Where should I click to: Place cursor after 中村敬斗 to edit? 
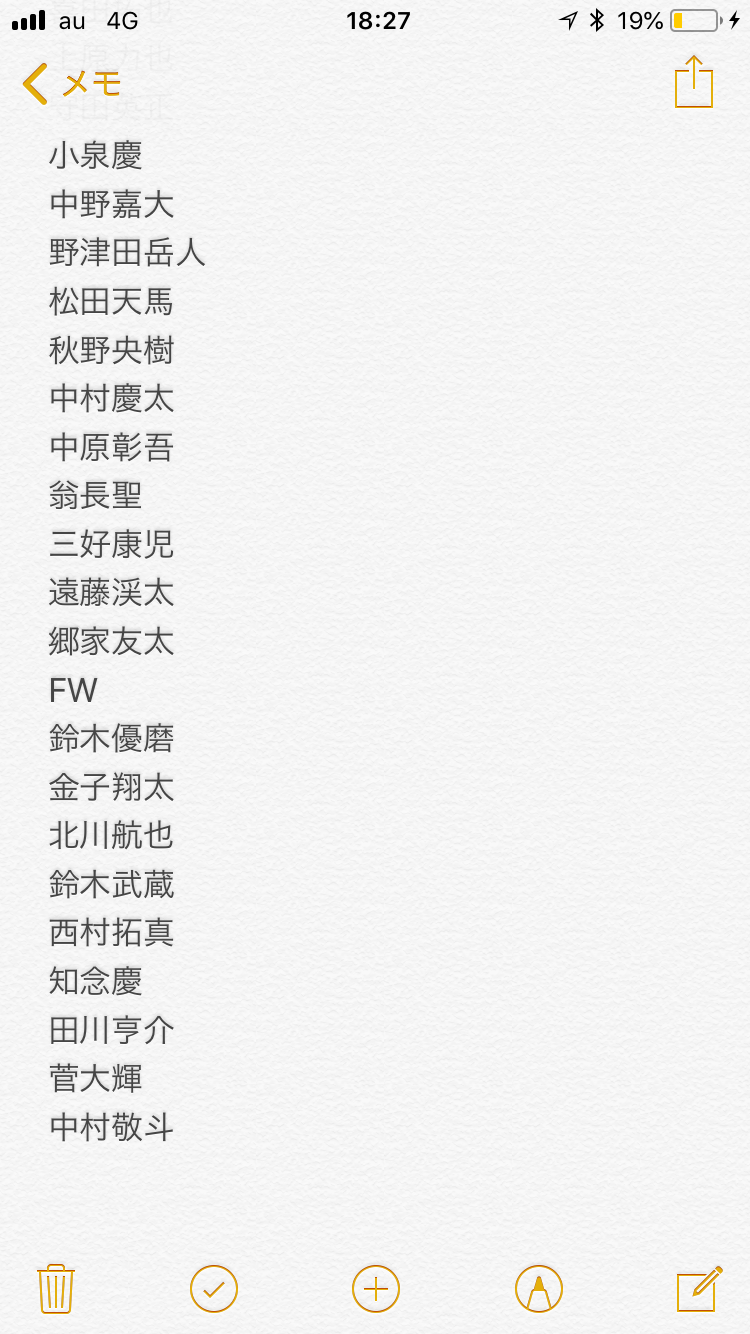[x=176, y=1128]
